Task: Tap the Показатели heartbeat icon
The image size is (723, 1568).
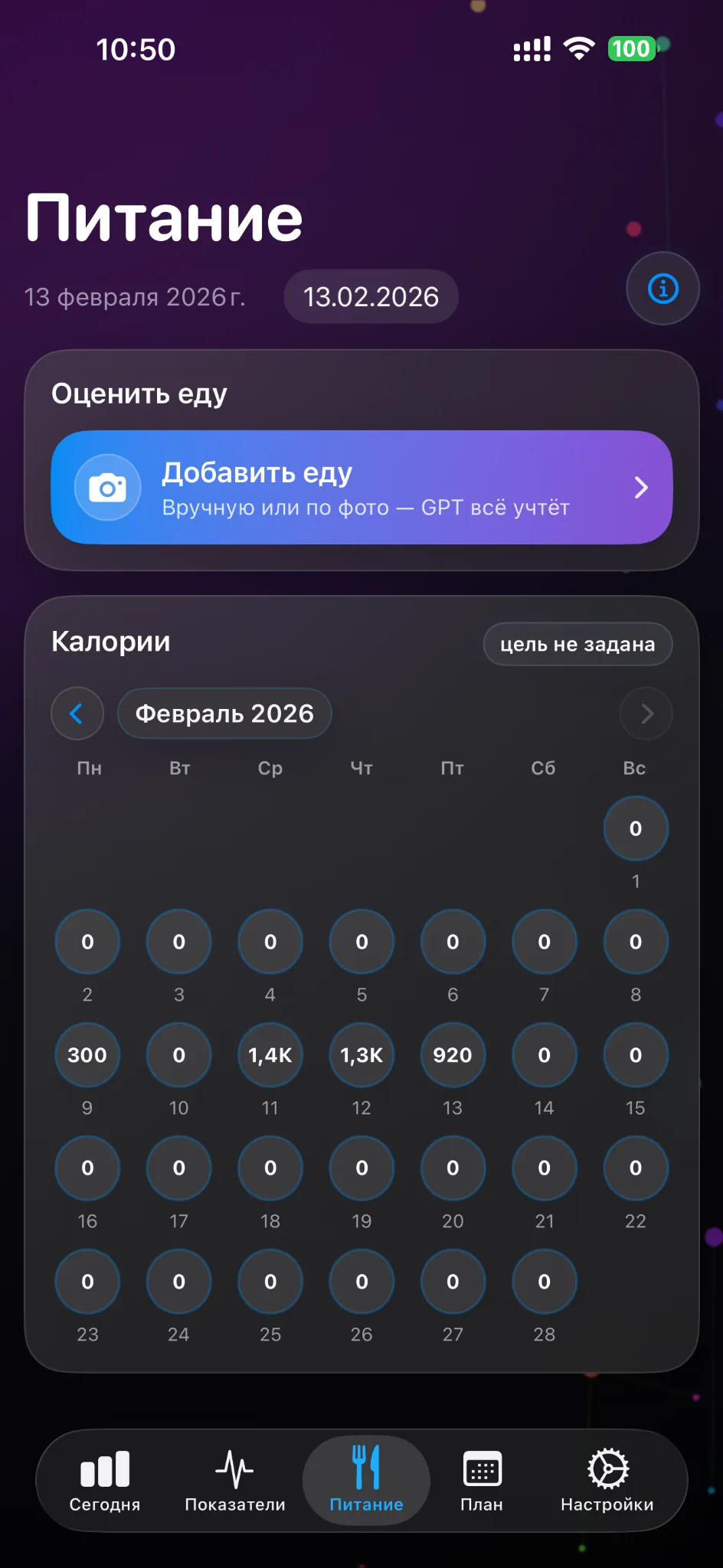Action: (236, 1468)
